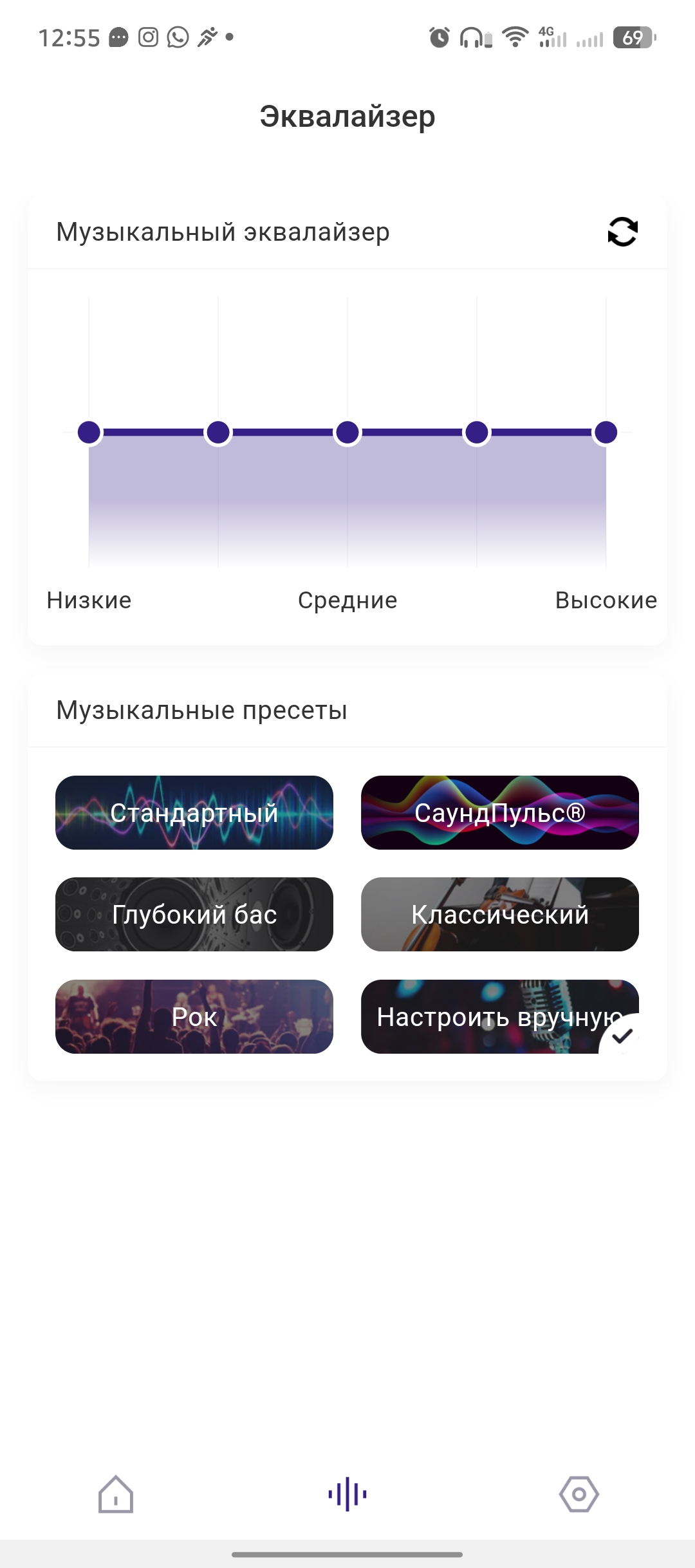The width and height of the screenshot is (695, 1568).
Task: Select the Стандартный preset
Action: tap(194, 813)
